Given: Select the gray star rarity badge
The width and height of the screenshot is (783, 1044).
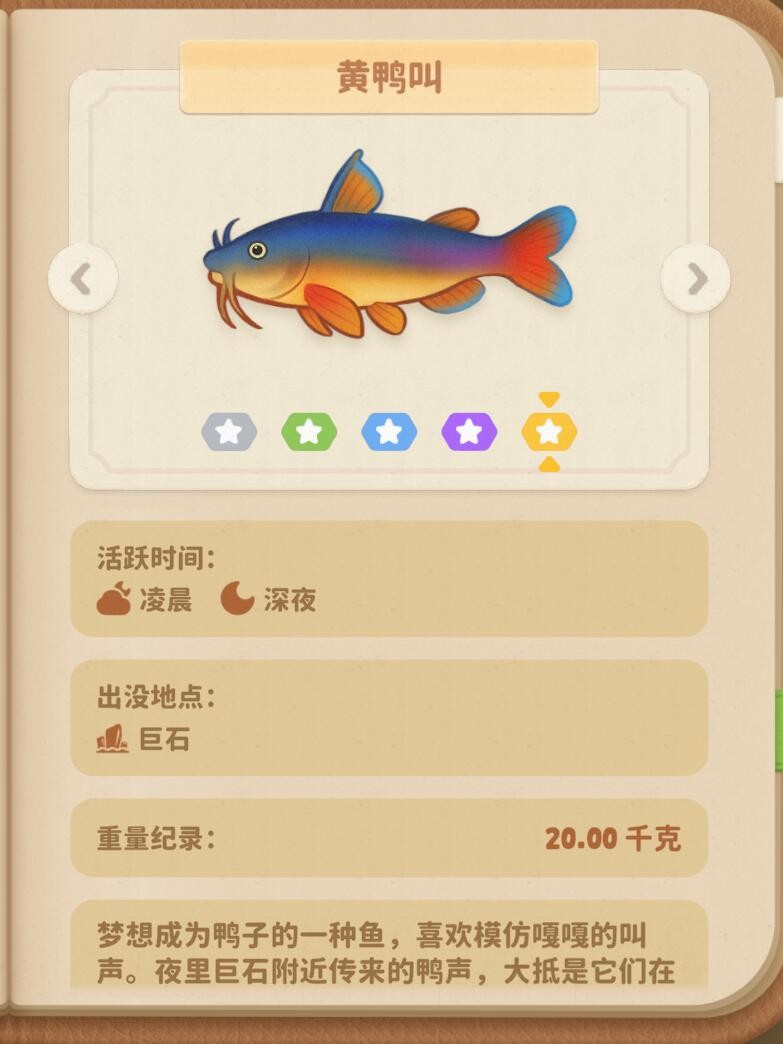Looking at the screenshot, I should point(229,432).
